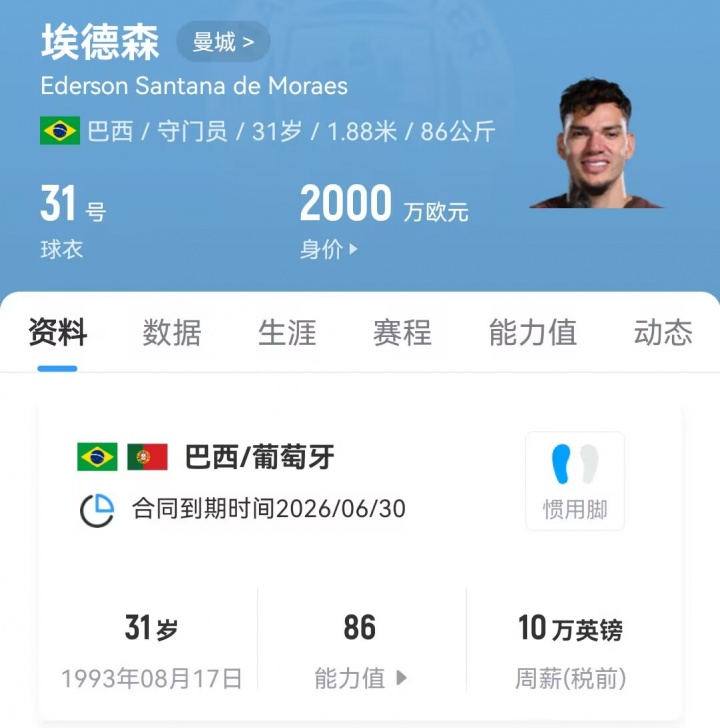Switch to the 生涯 tab
This screenshot has width=720, height=728.
coord(287,333)
